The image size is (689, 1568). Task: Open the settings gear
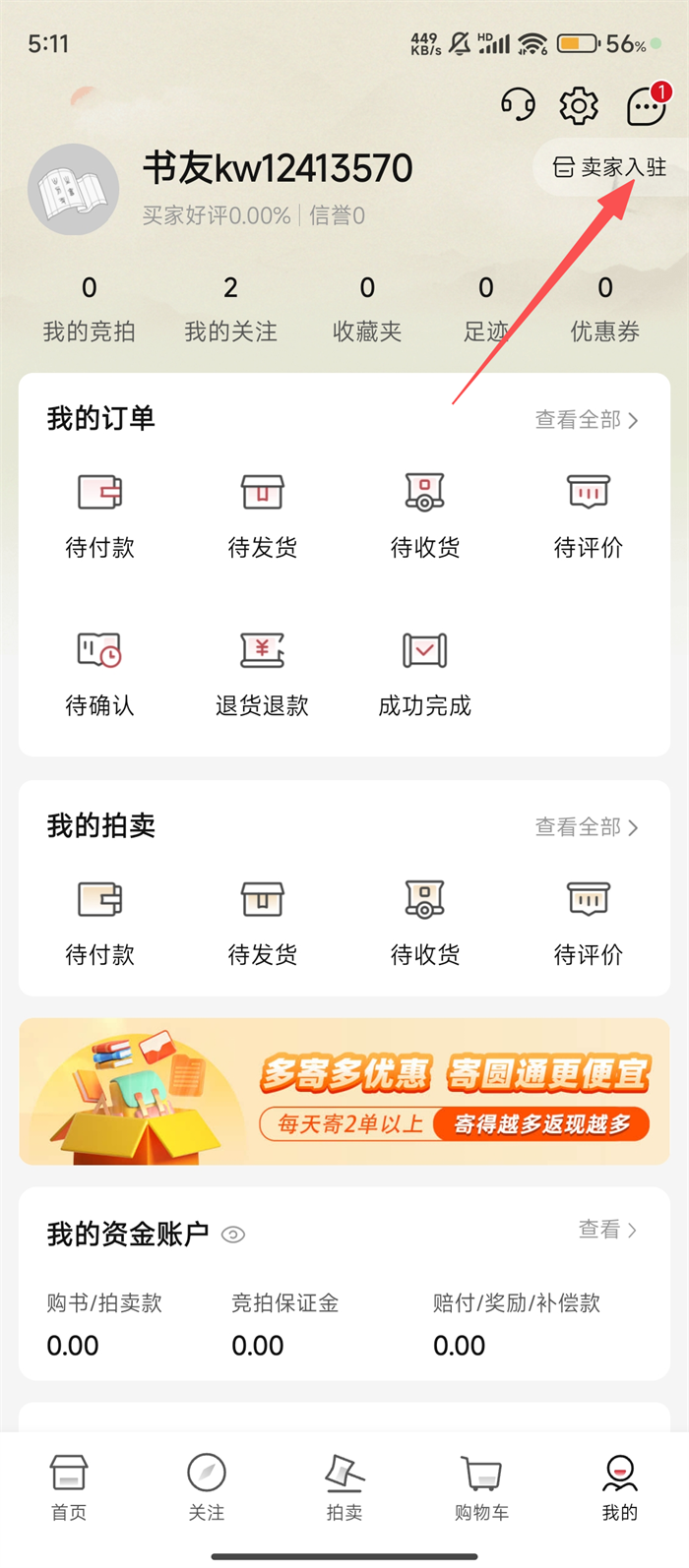point(579,104)
